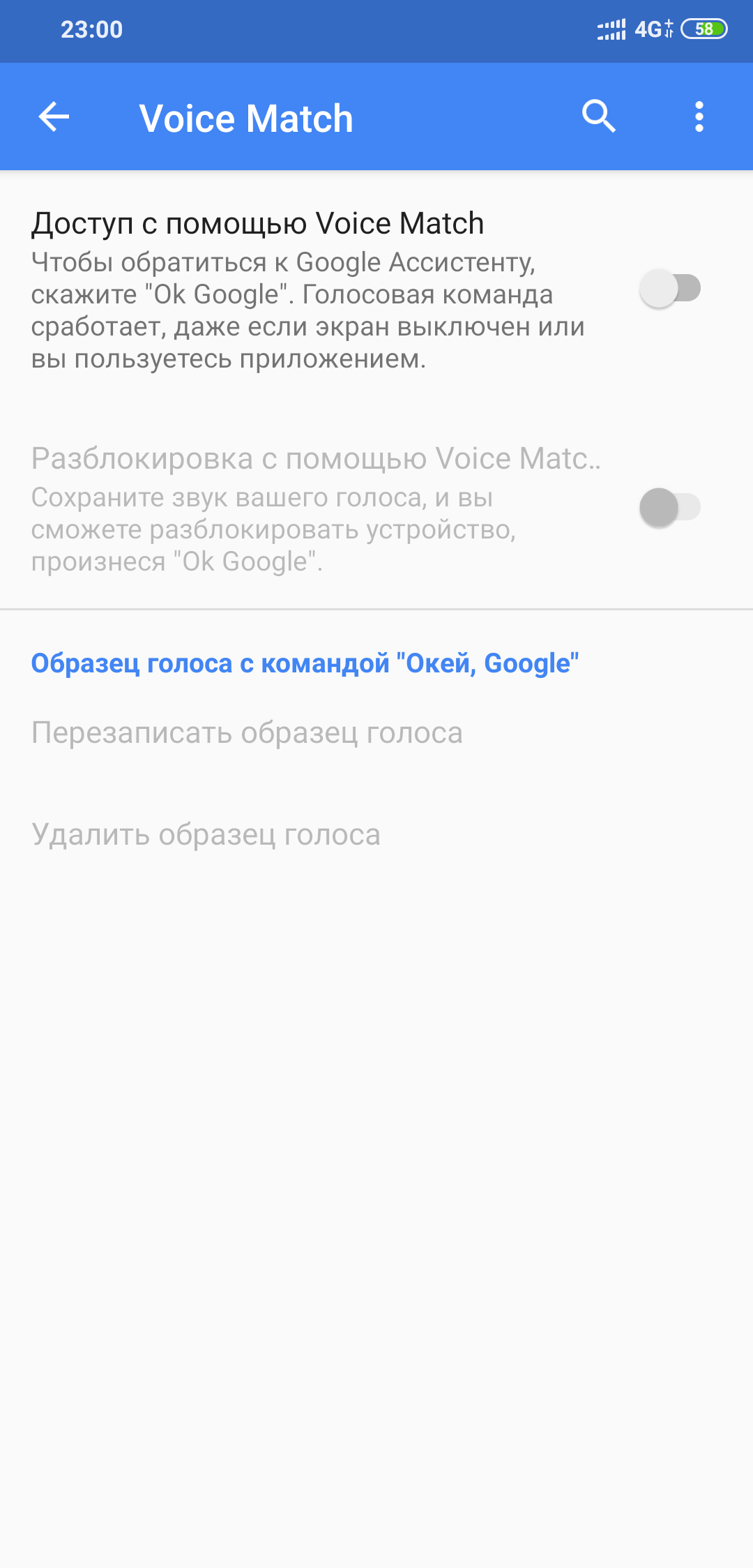Image resolution: width=753 pixels, height=1568 pixels.
Task: Open the three-dot overflow menu
Action: point(699,116)
